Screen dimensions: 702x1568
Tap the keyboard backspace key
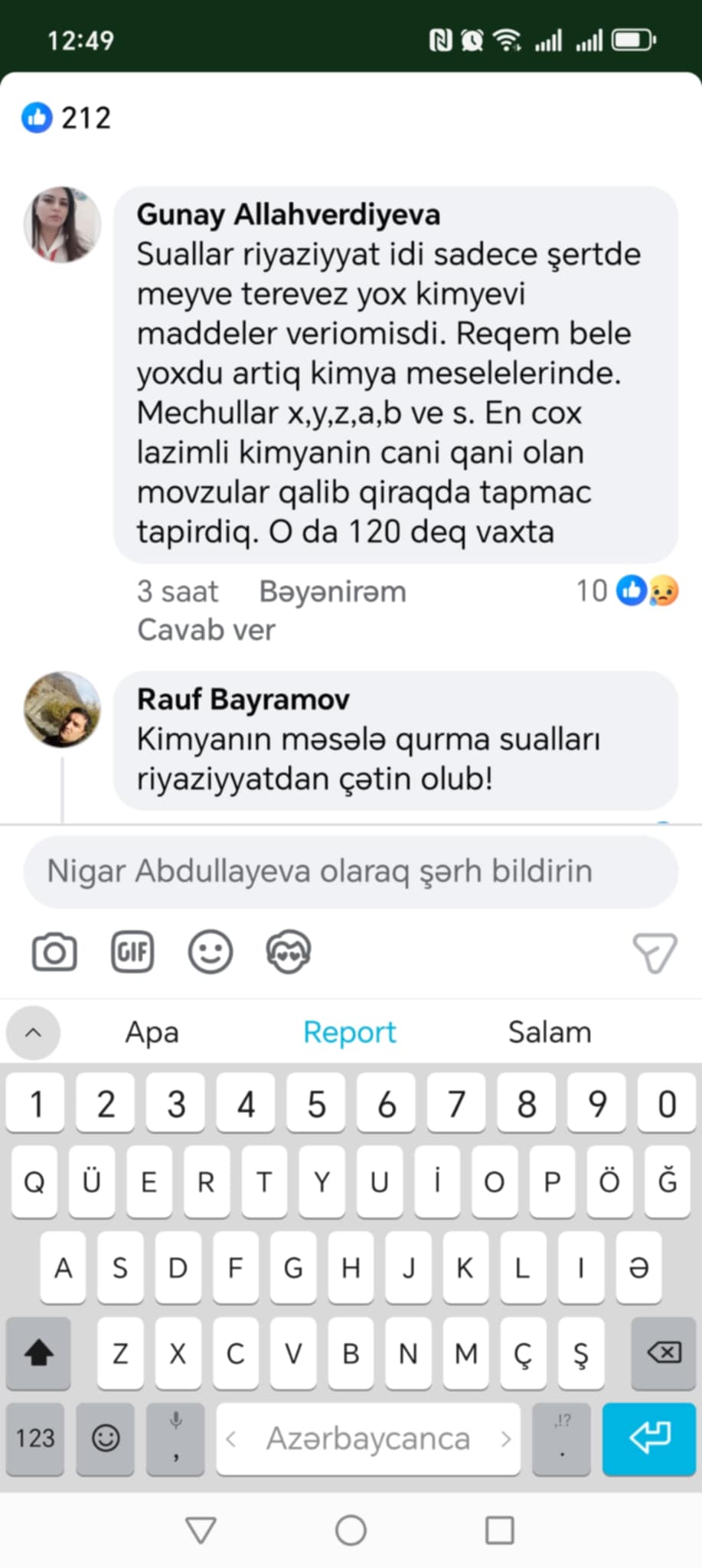pyautogui.click(x=664, y=1353)
